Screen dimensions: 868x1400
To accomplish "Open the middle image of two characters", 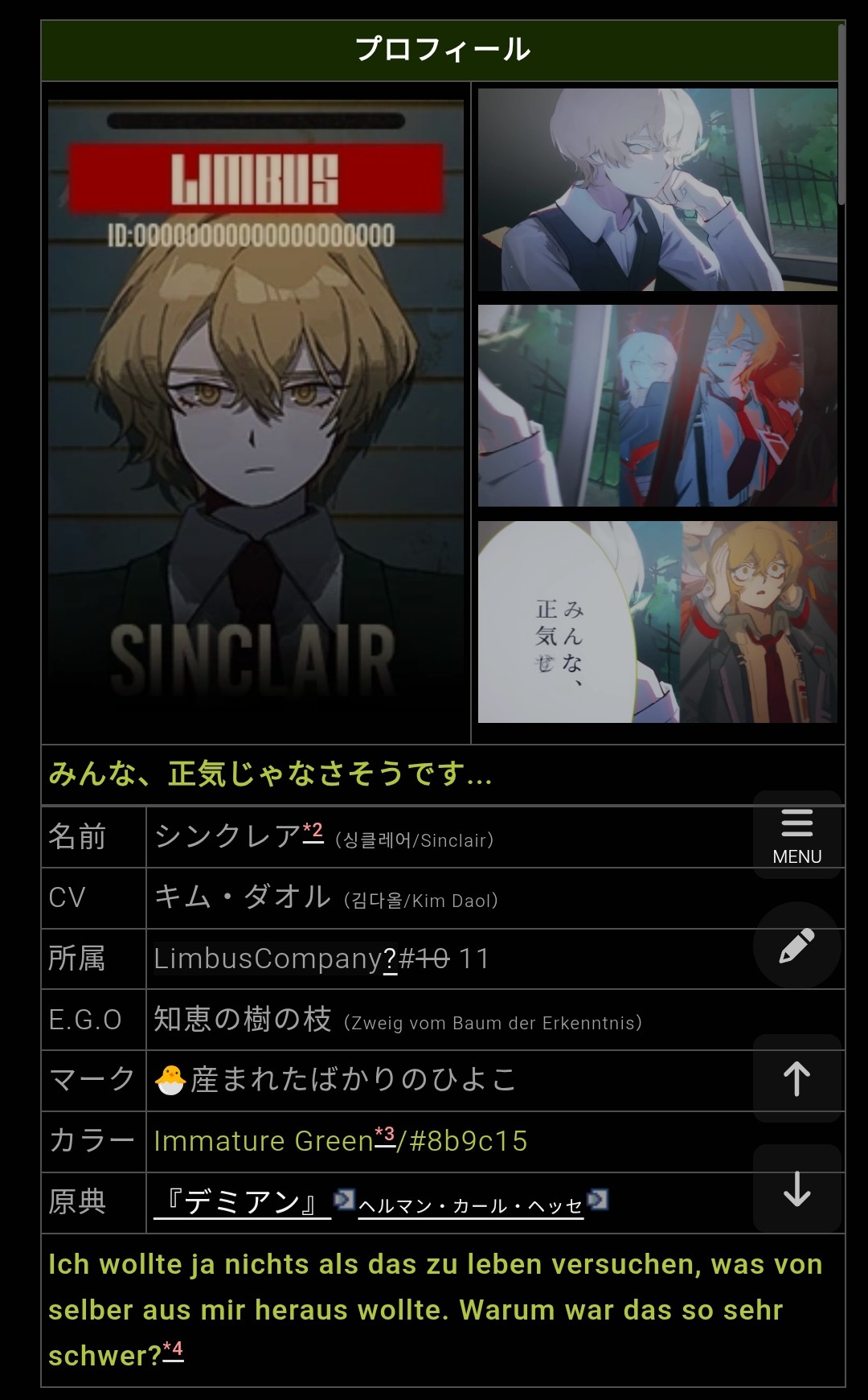I will (x=657, y=405).
